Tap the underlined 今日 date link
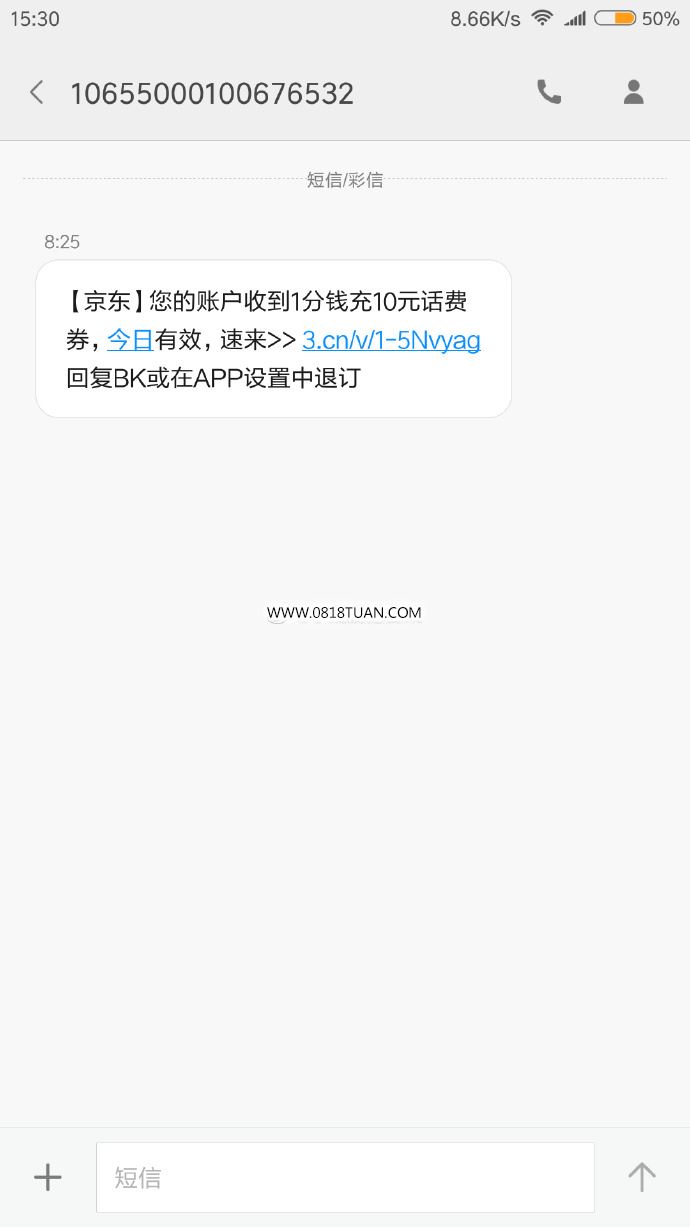690x1227 pixels. [130, 340]
